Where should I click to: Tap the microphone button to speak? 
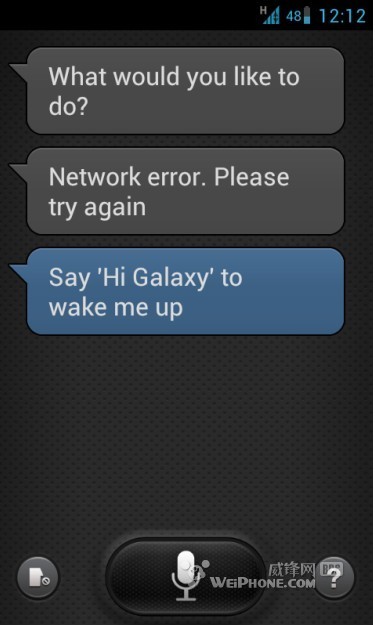pos(186,576)
